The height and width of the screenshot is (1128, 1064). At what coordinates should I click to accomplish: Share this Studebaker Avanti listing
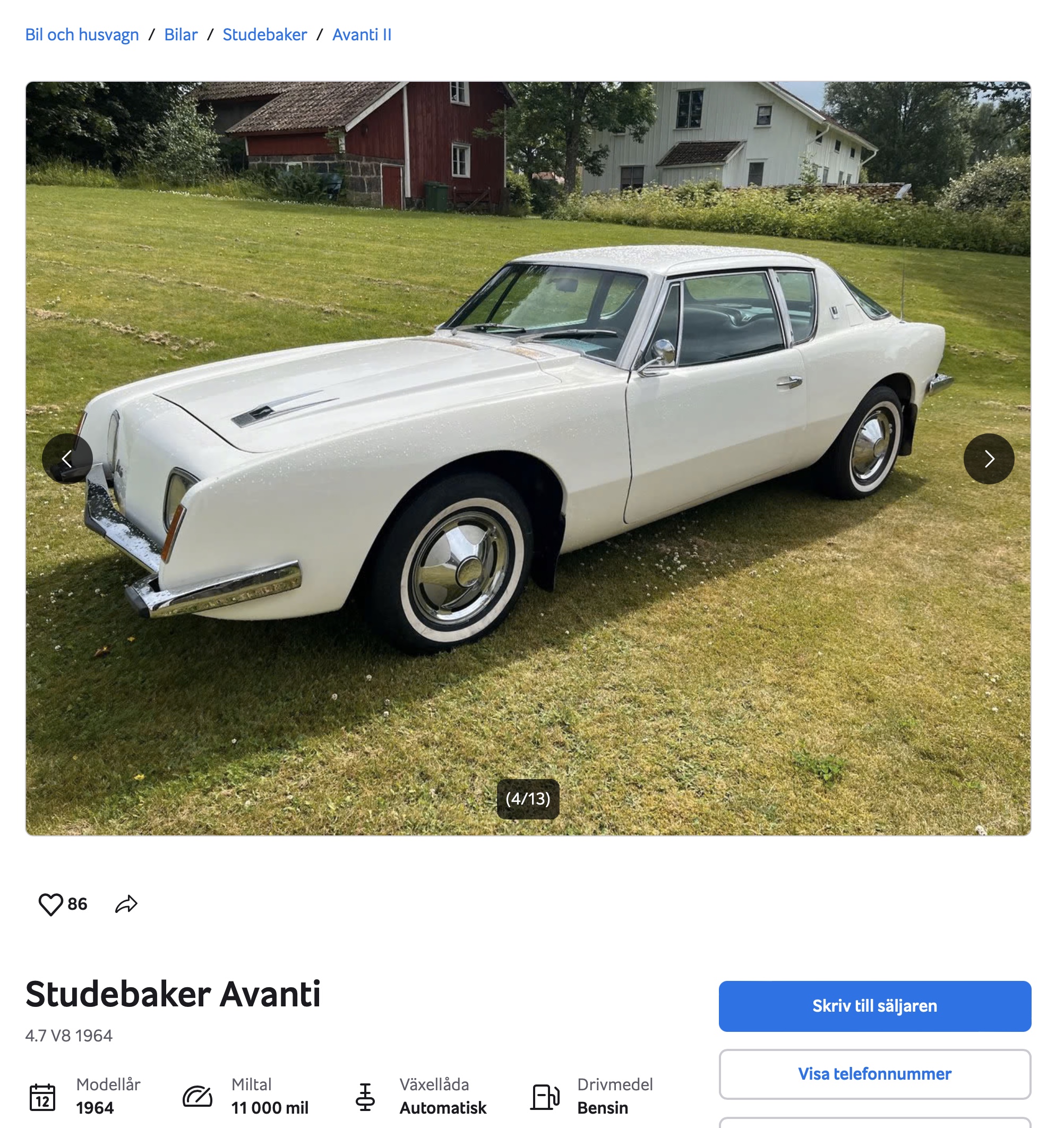pos(126,904)
